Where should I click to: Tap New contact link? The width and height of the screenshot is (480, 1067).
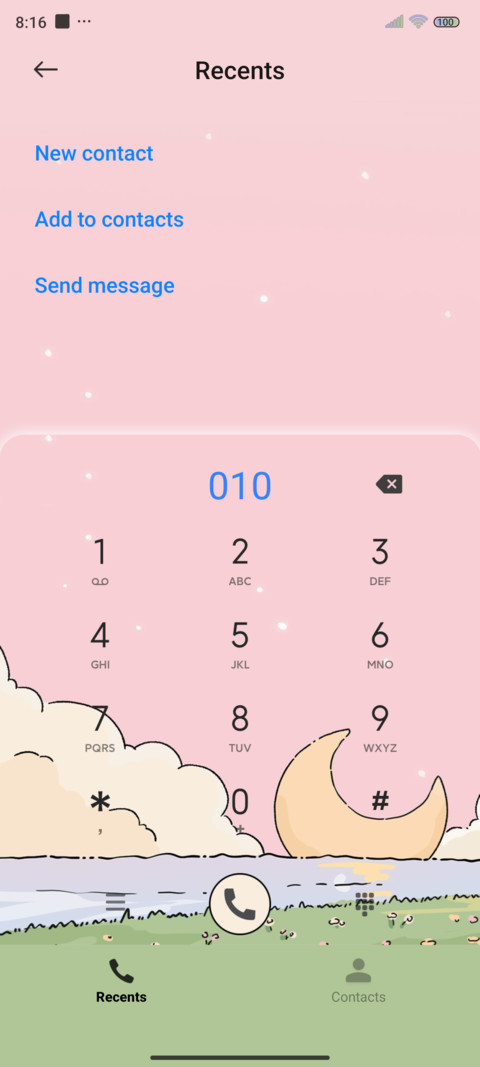click(94, 153)
